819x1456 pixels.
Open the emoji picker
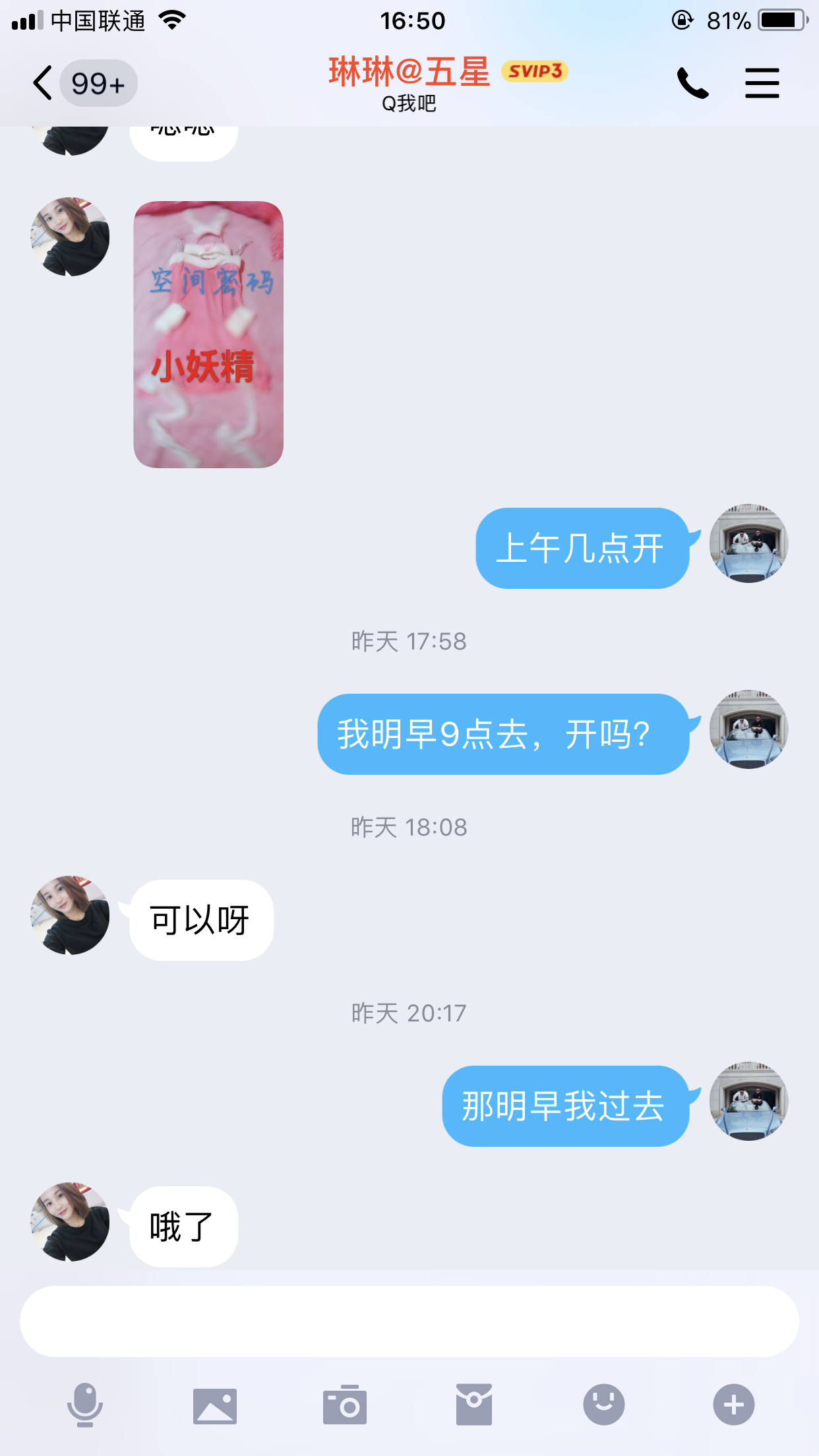point(604,1403)
